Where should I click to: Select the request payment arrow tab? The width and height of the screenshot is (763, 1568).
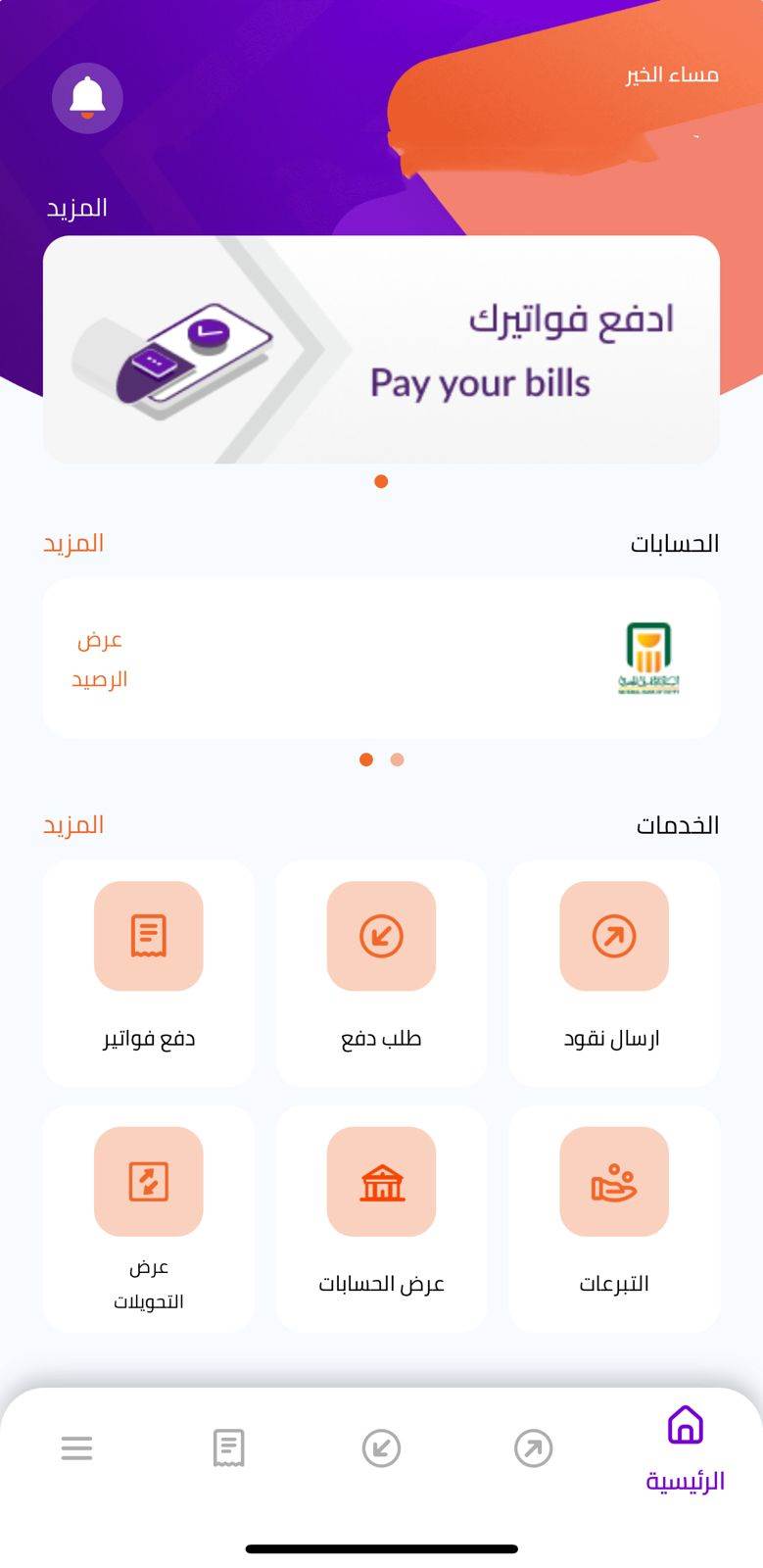point(381,1447)
